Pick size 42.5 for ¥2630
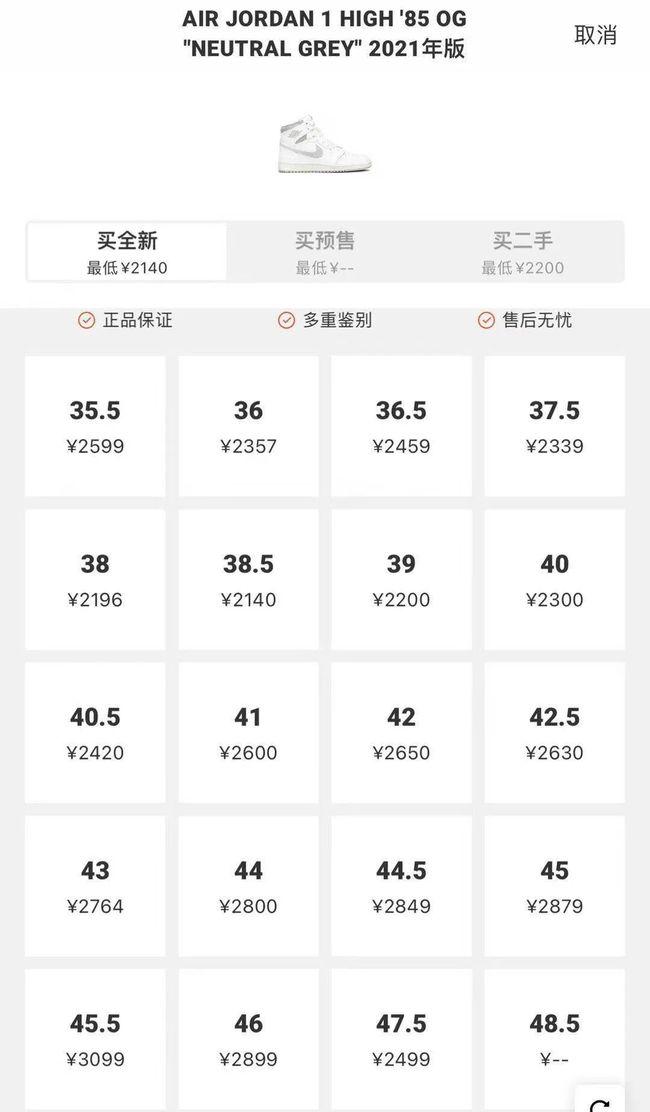This screenshot has width=650, height=1112. click(x=554, y=733)
